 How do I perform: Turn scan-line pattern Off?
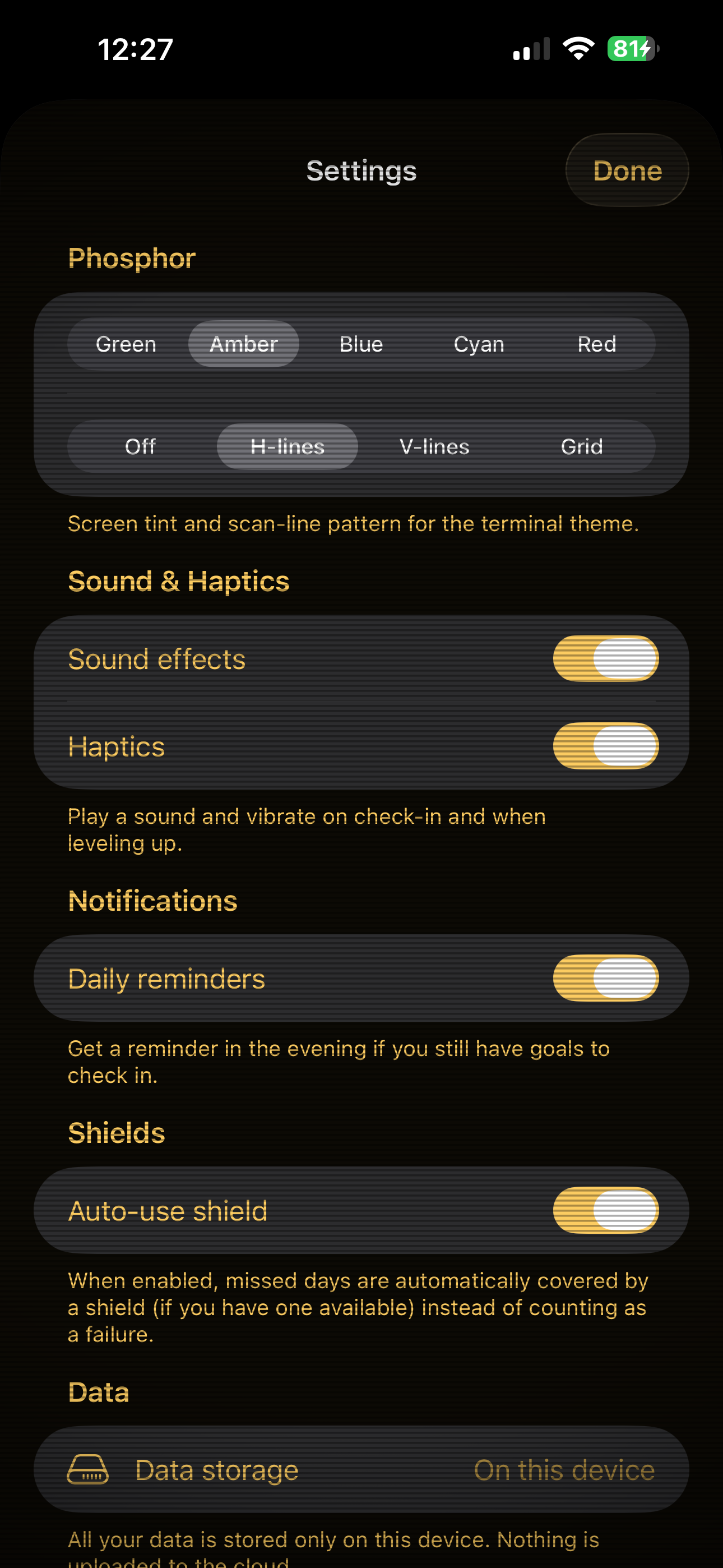[x=141, y=447]
